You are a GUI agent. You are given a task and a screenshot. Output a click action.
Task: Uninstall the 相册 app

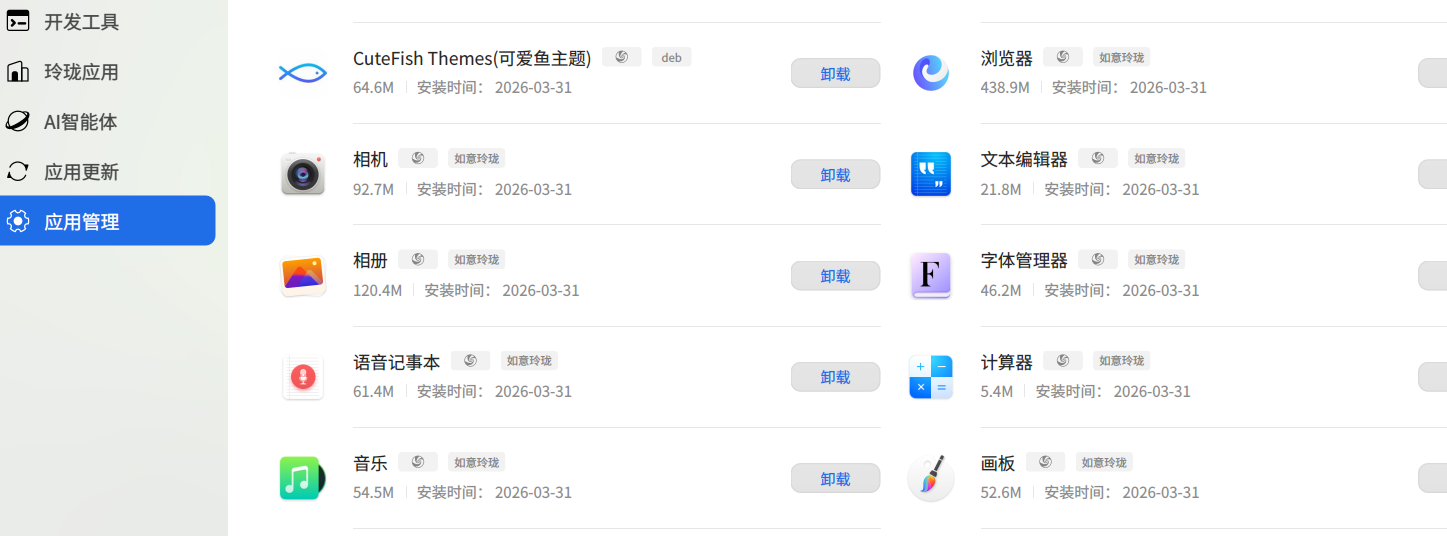click(x=835, y=276)
